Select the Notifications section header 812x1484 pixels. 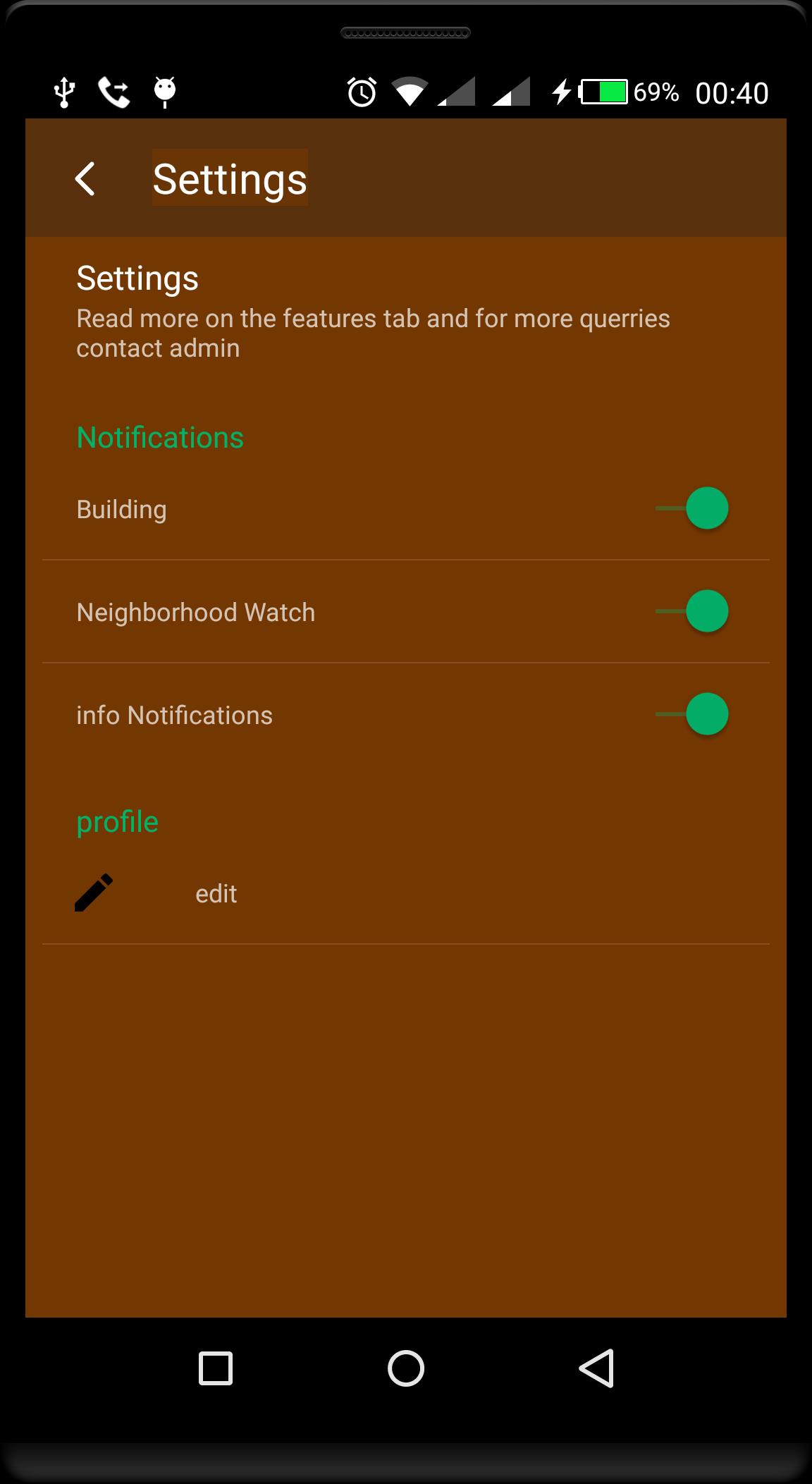(159, 437)
